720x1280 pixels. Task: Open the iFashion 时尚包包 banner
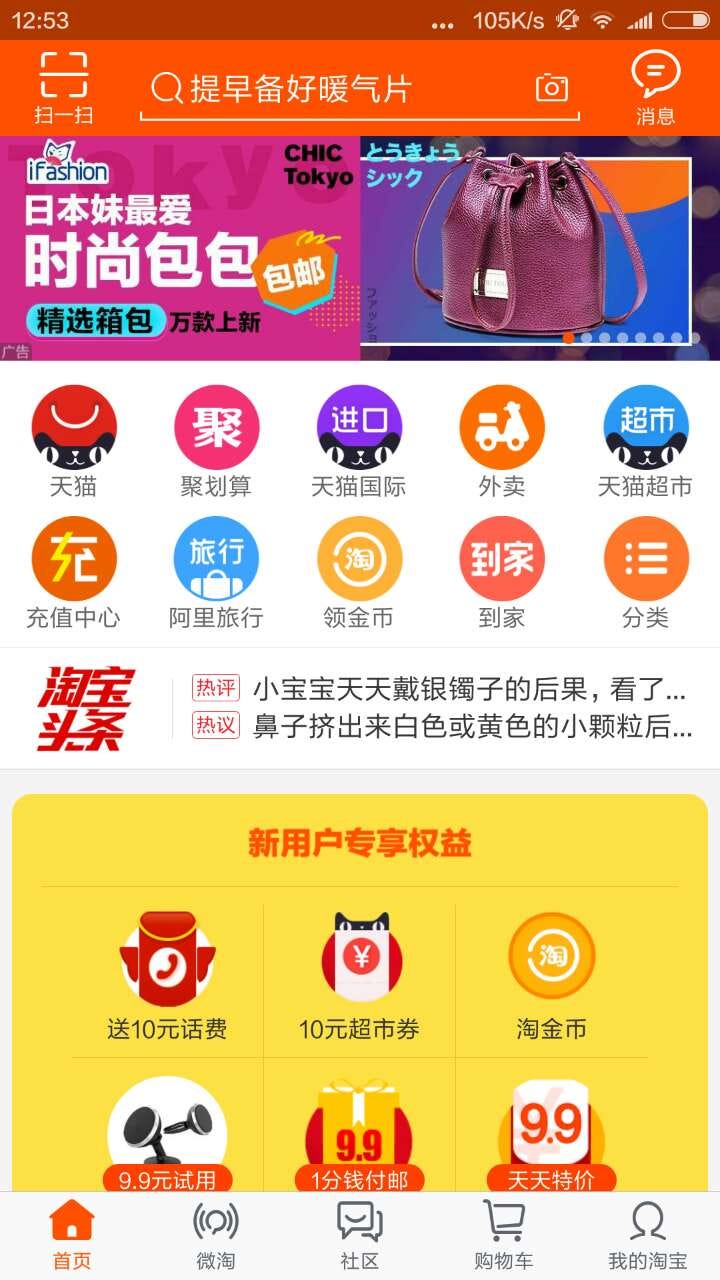pyautogui.click(x=360, y=248)
